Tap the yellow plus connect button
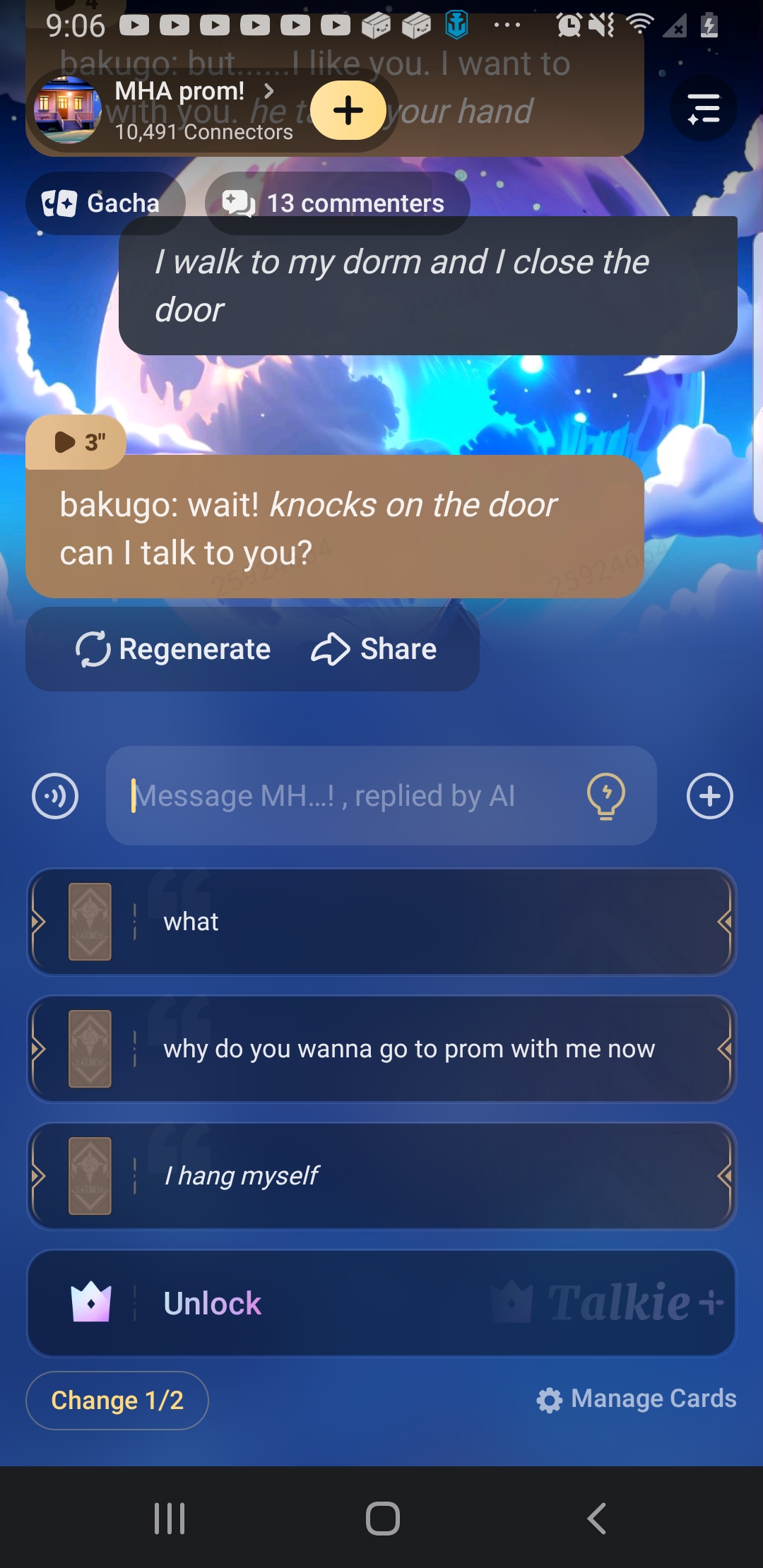This screenshot has height=1568, width=763. coord(348,110)
